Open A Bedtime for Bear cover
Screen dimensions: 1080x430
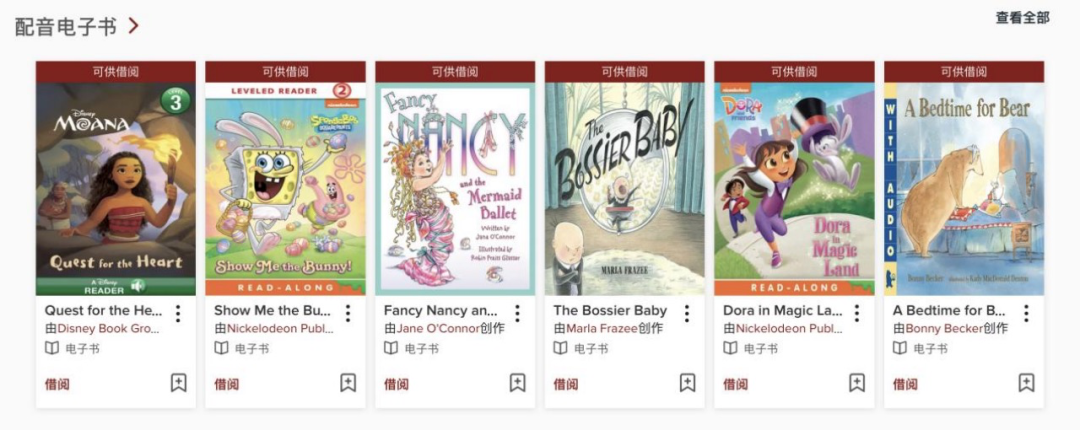click(x=964, y=188)
